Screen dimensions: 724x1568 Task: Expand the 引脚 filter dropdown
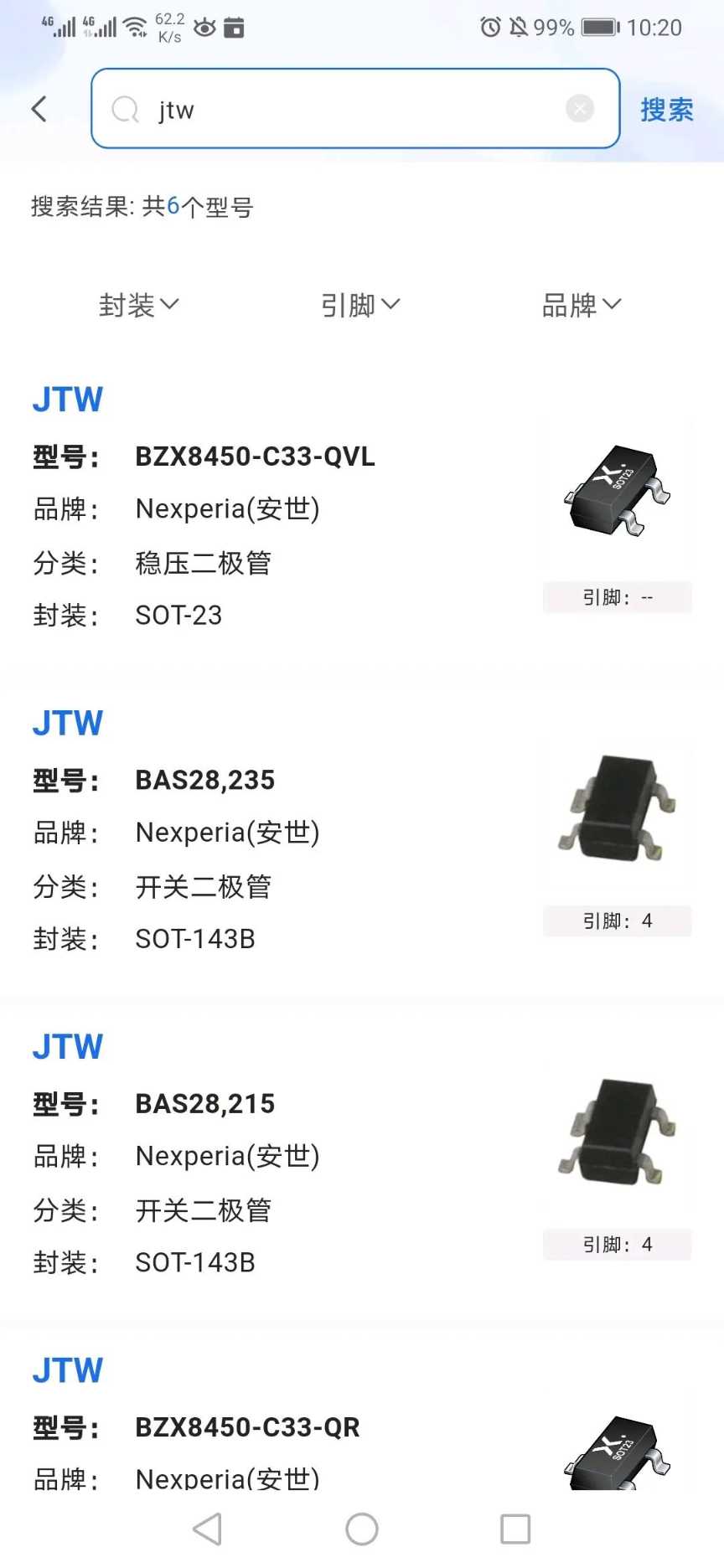(361, 305)
